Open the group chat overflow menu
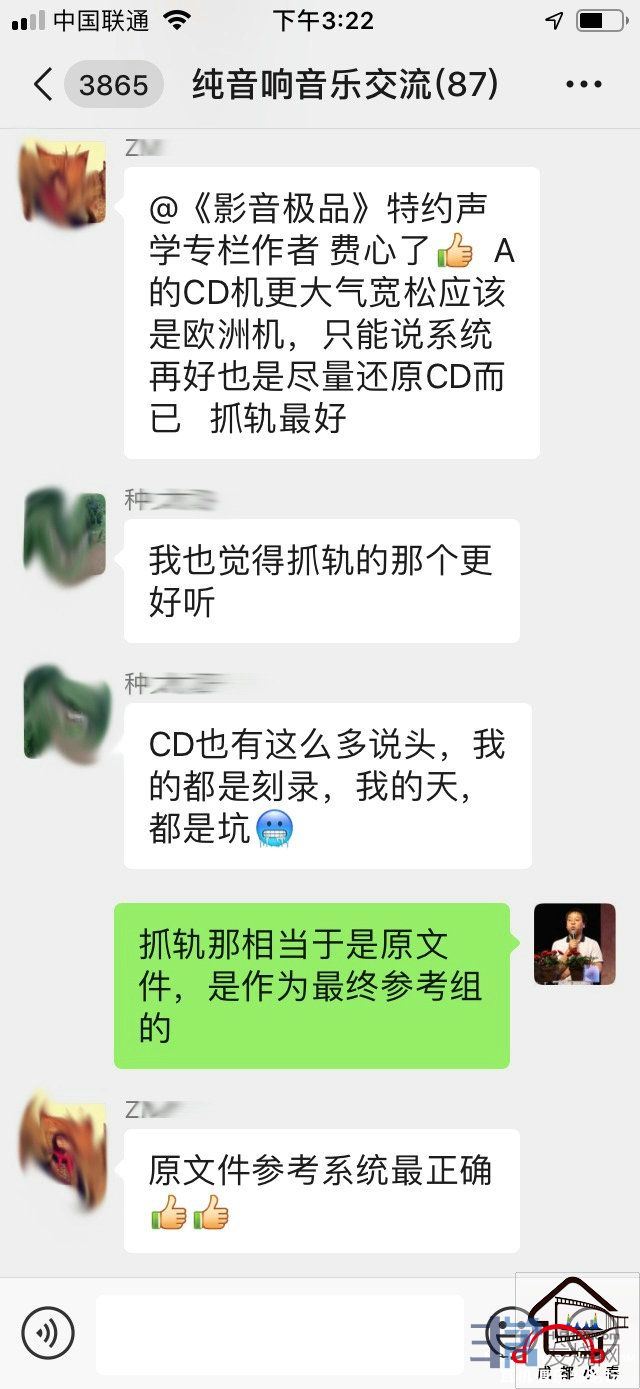 [584, 85]
